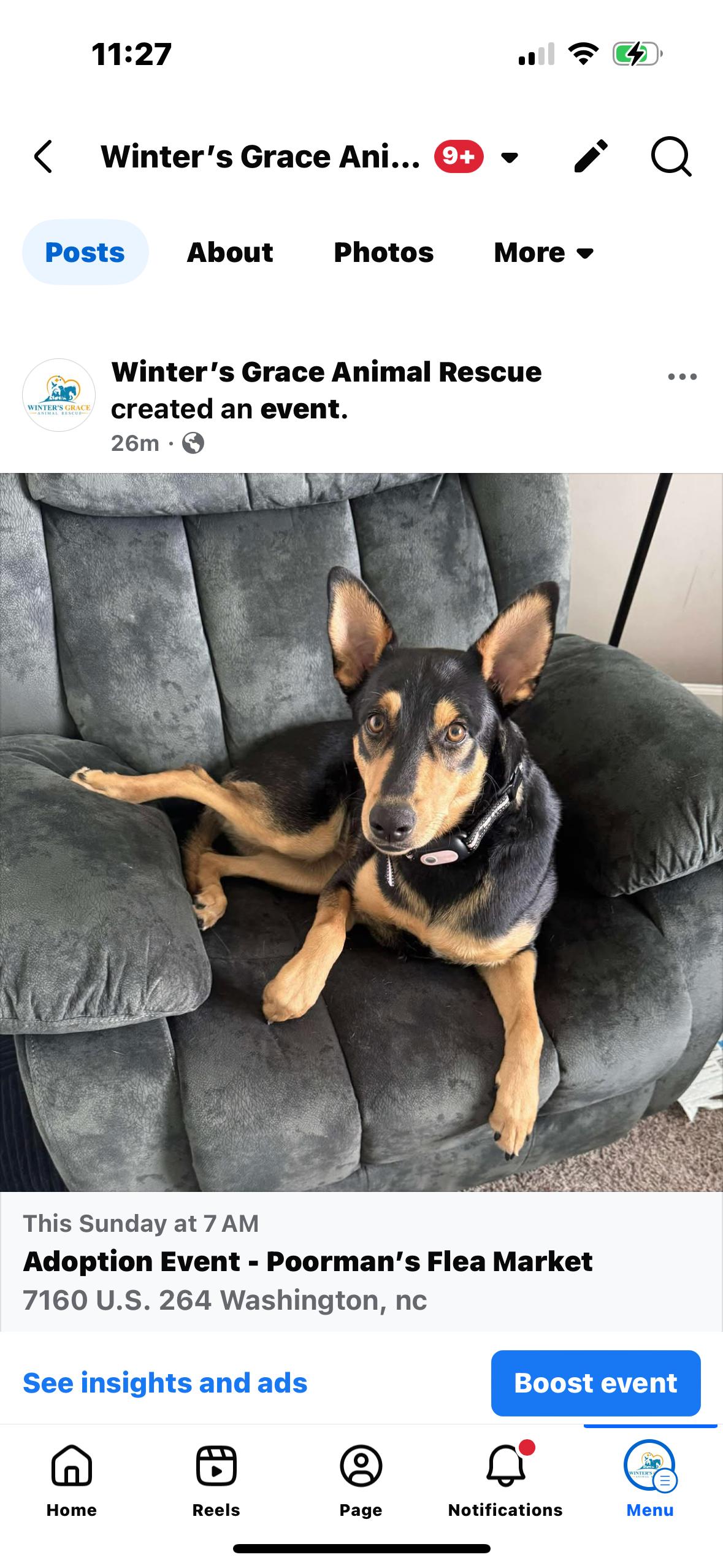The height and width of the screenshot is (1568, 723).
Task: Open Adoption Event - Poorman's Flea Market details
Action: click(x=308, y=1261)
